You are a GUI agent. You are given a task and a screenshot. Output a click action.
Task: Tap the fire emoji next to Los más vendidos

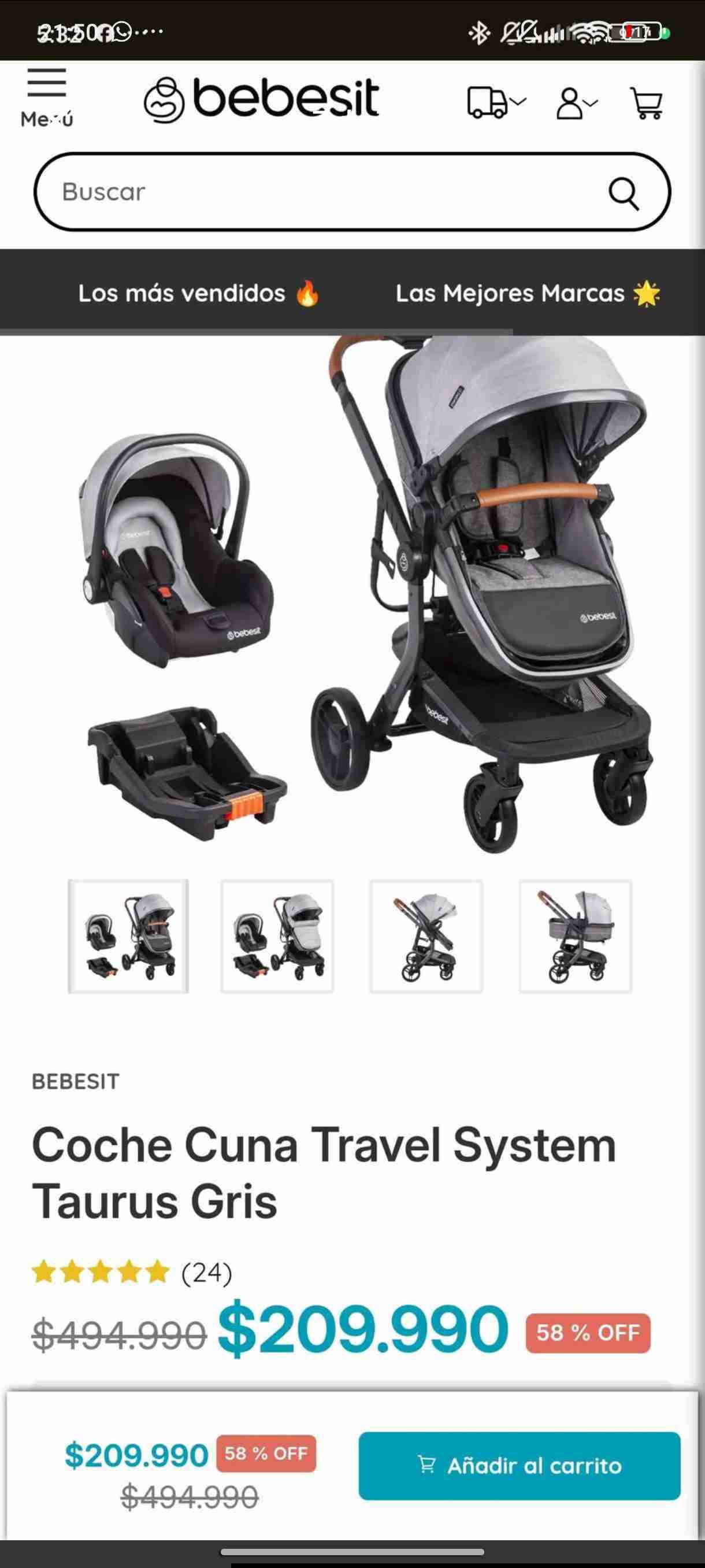pyautogui.click(x=308, y=293)
